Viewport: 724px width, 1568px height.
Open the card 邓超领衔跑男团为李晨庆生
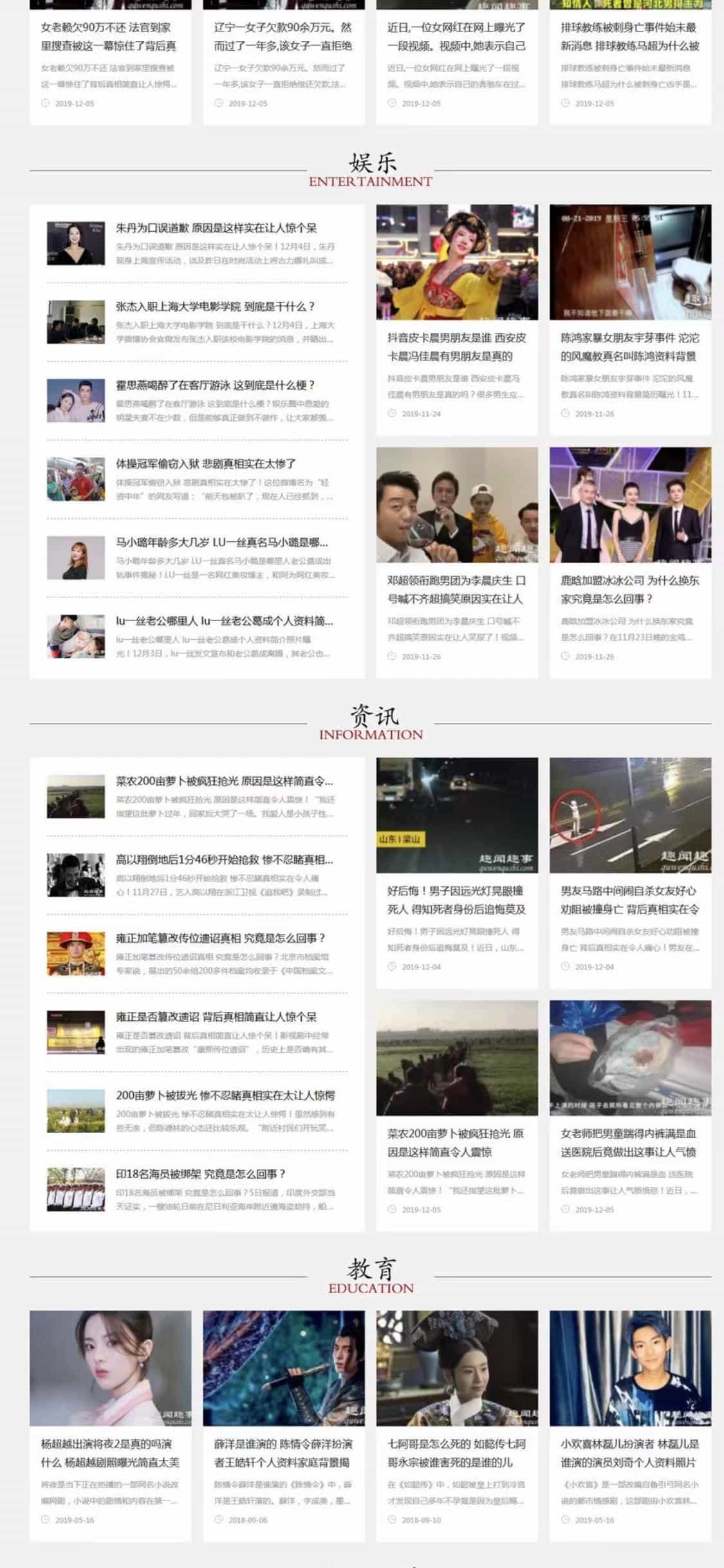456,589
